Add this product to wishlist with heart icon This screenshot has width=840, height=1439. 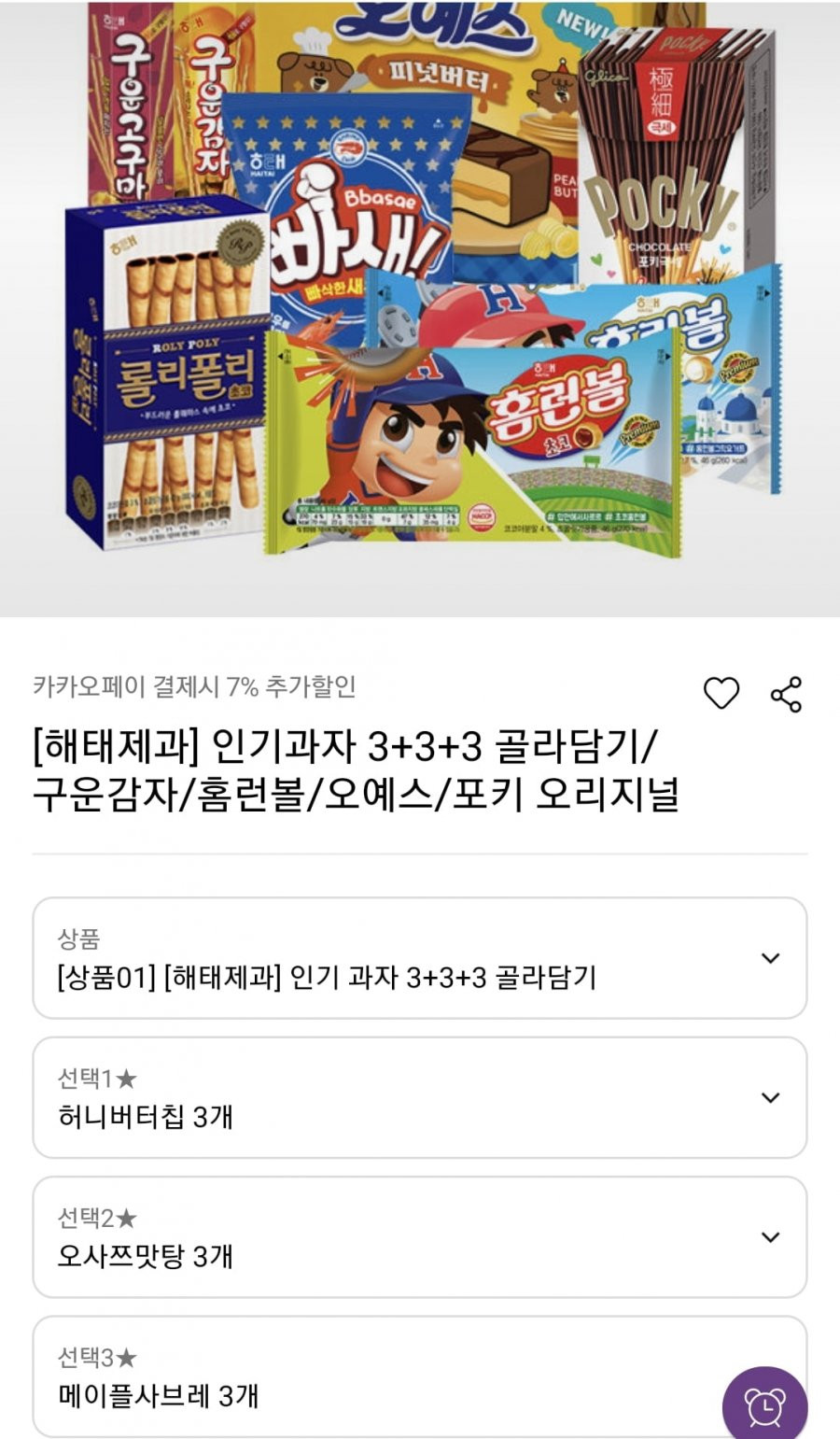tap(721, 694)
